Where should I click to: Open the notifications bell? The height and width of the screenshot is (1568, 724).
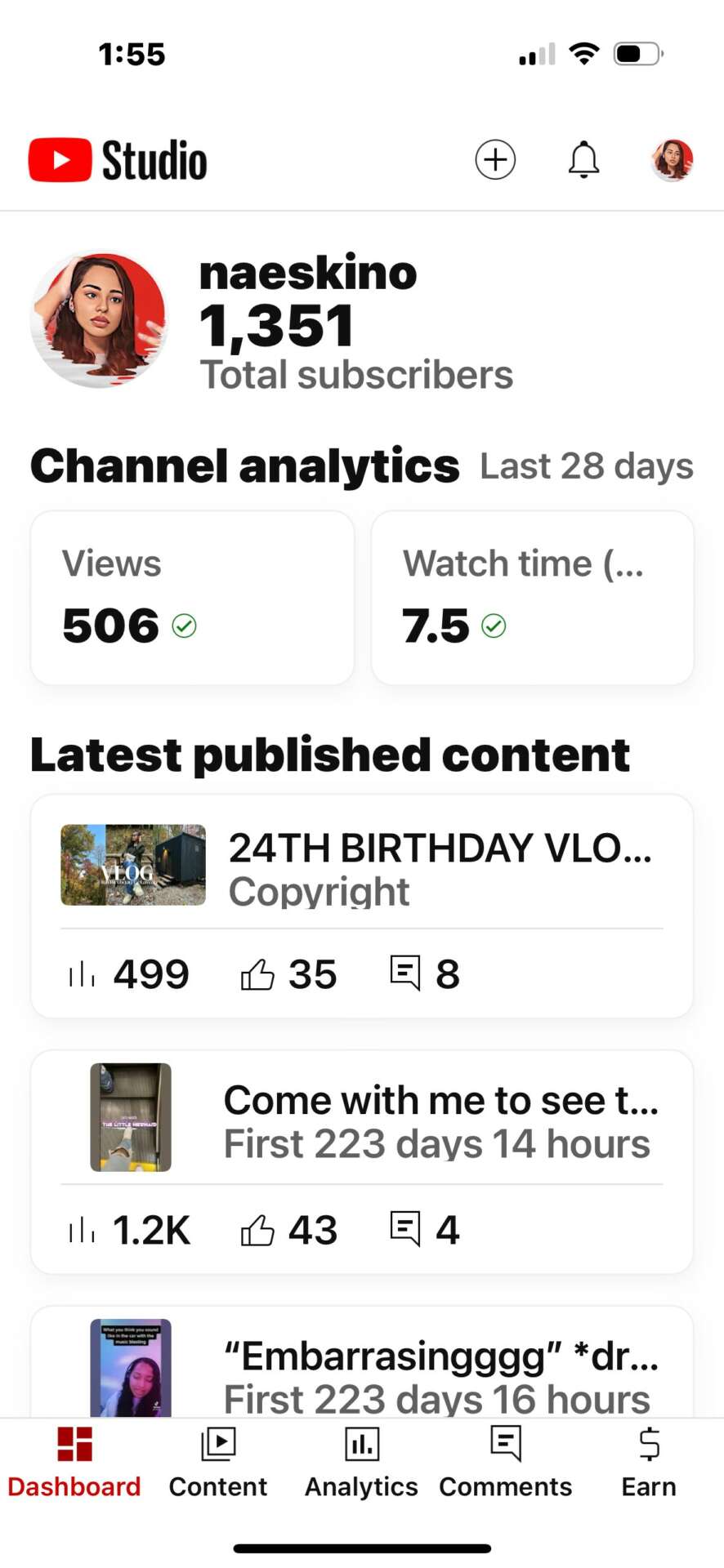coord(583,159)
